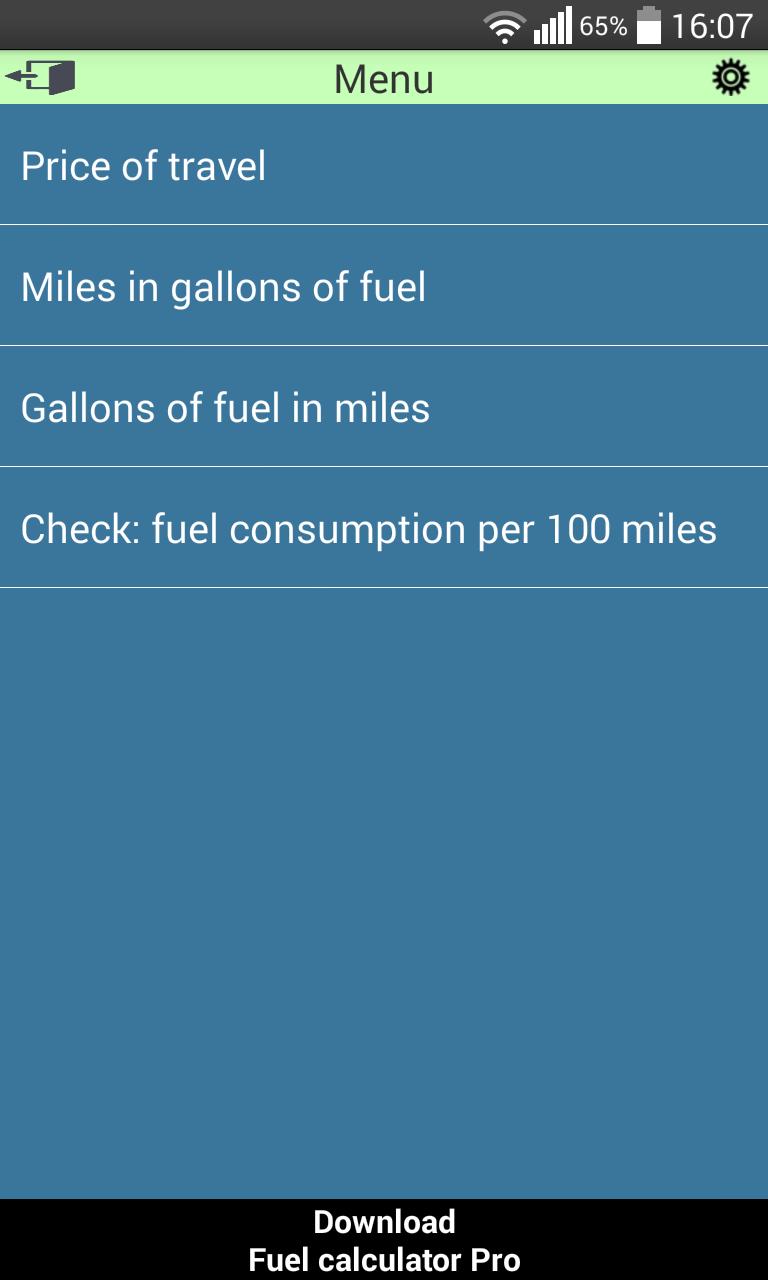Tap the Menu title in the header
The image size is (768, 1280).
pyautogui.click(x=384, y=77)
